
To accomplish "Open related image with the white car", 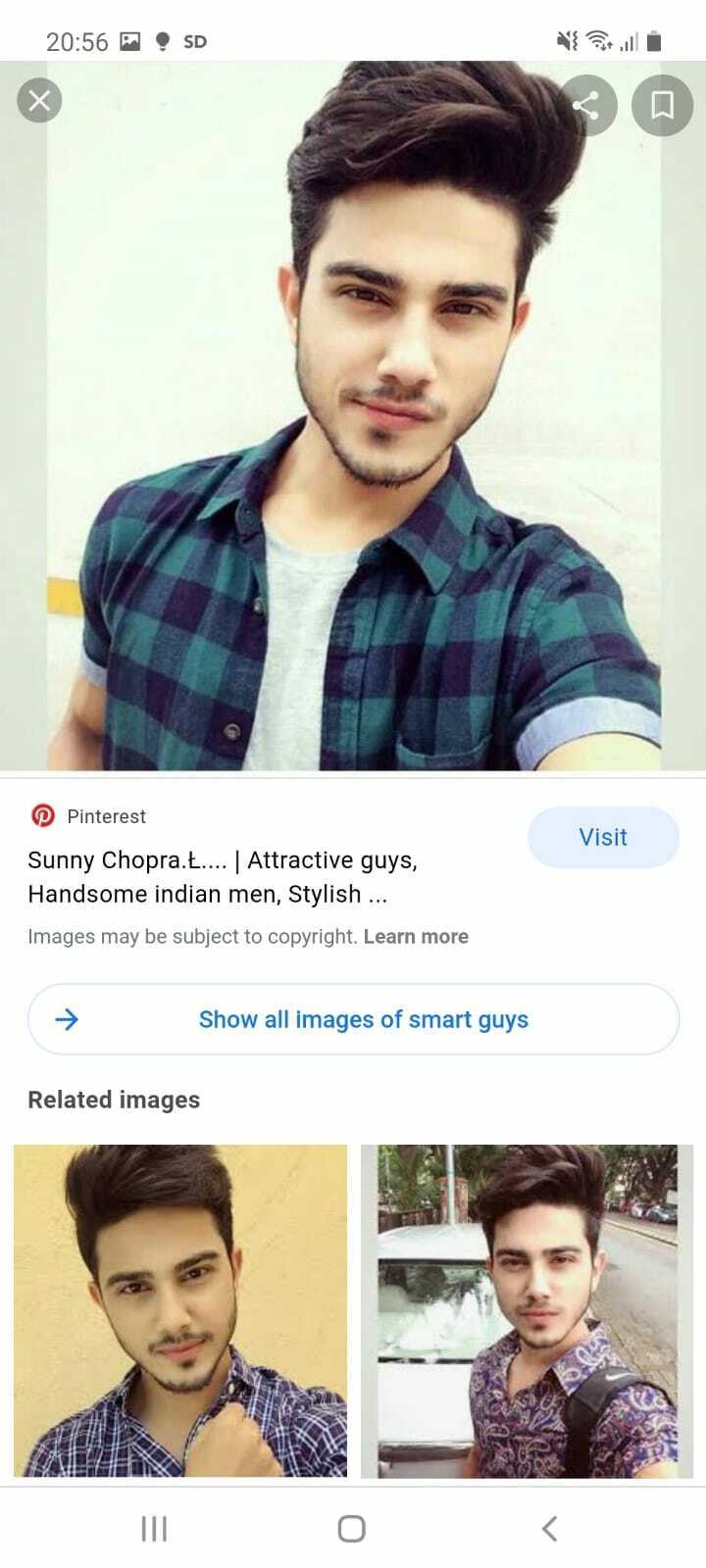I will [x=527, y=1310].
